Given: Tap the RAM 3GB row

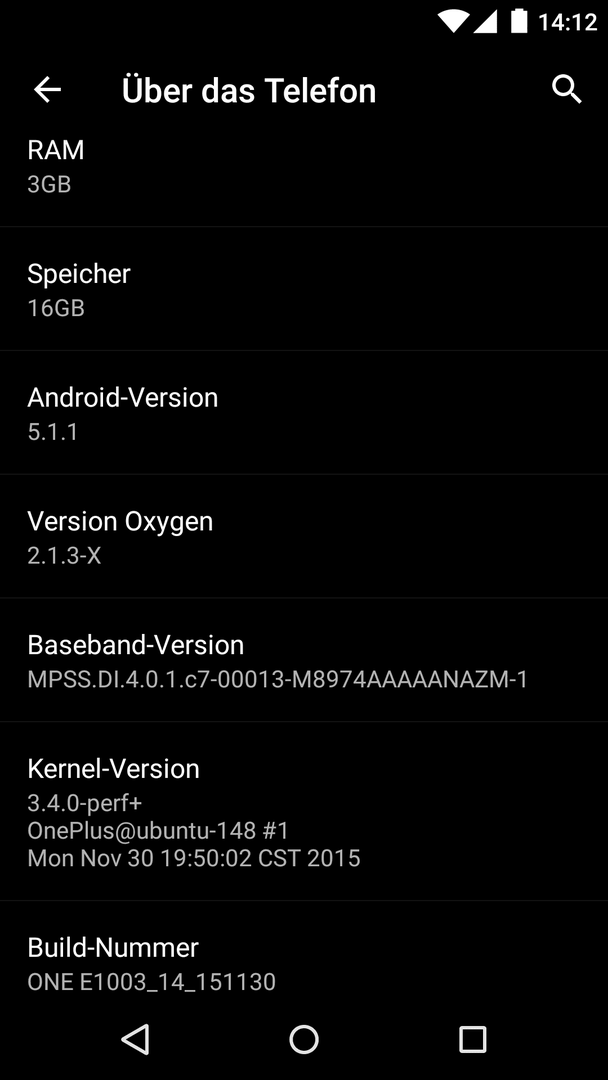Looking at the screenshot, I should click(x=304, y=176).
